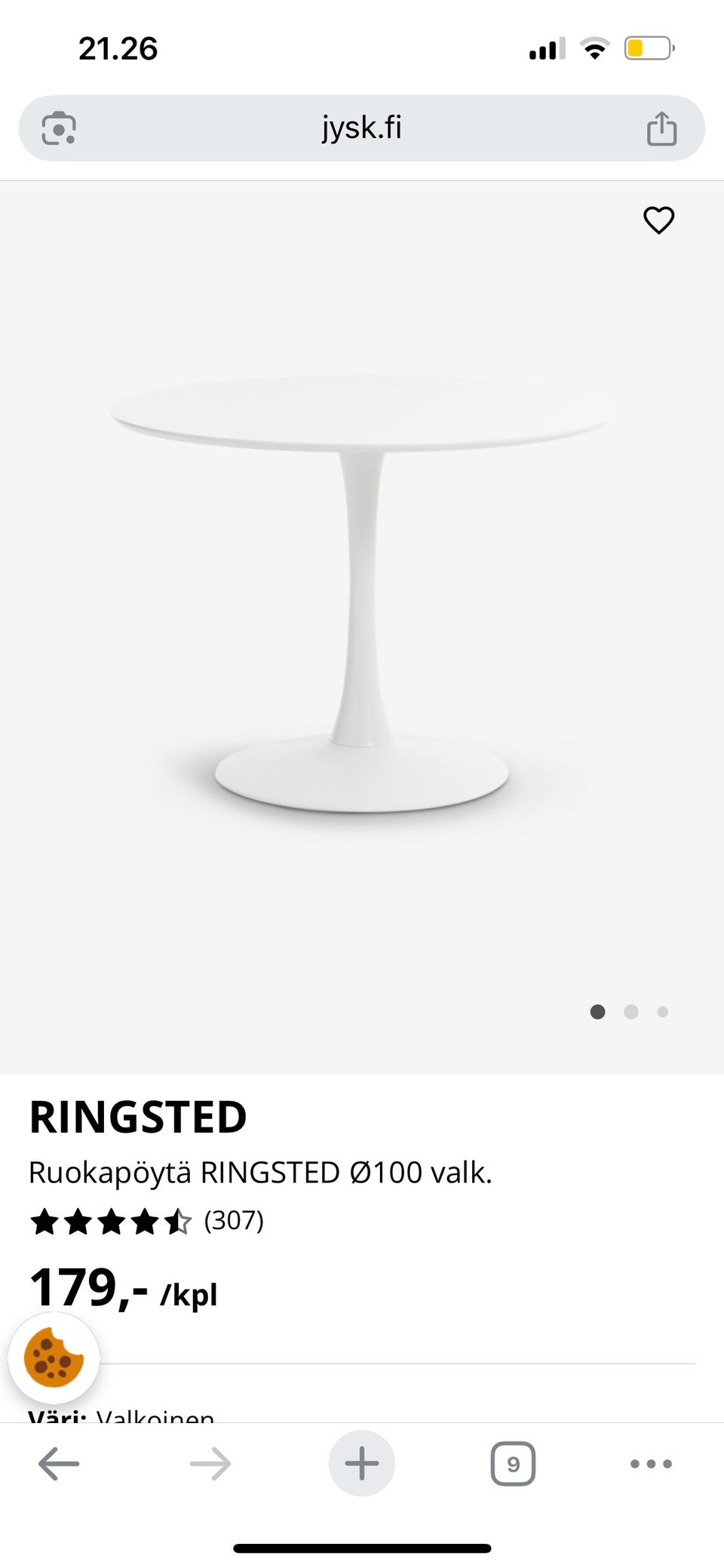This screenshot has width=724, height=1568.
Task: Go back to the previous page
Action: coord(59,1464)
